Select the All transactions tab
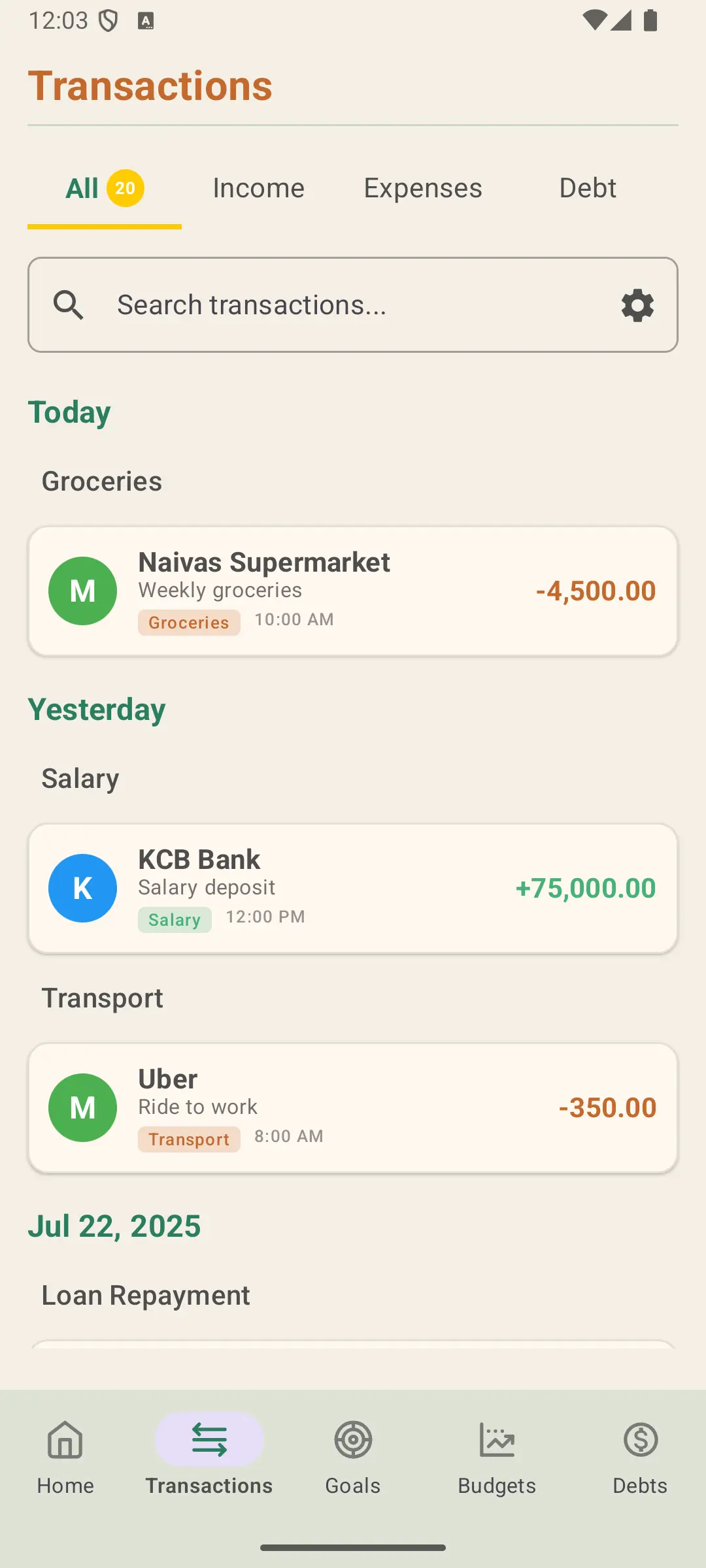This screenshot has width=706, height=1568. click(x=103, y=188)
